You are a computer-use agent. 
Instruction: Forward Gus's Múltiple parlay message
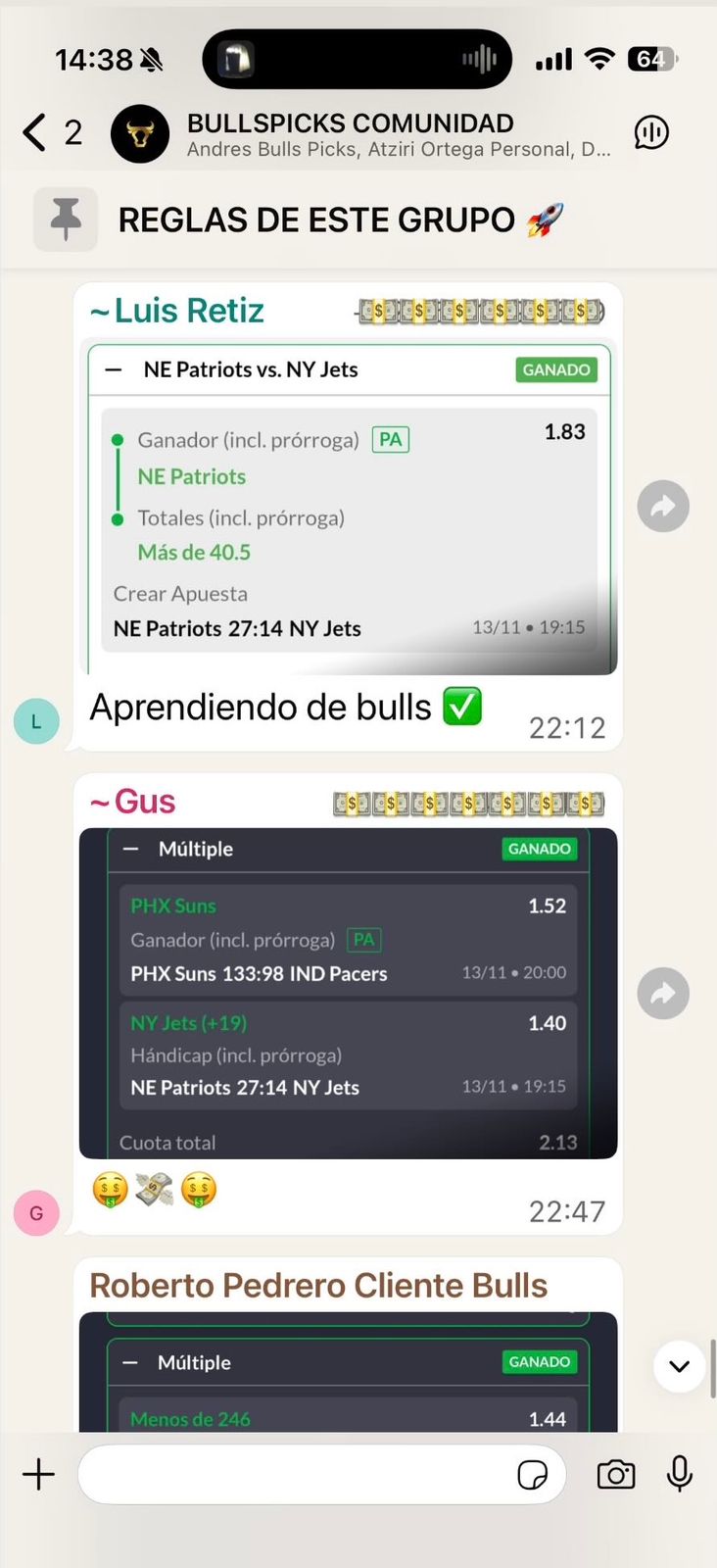click(663, 993)
